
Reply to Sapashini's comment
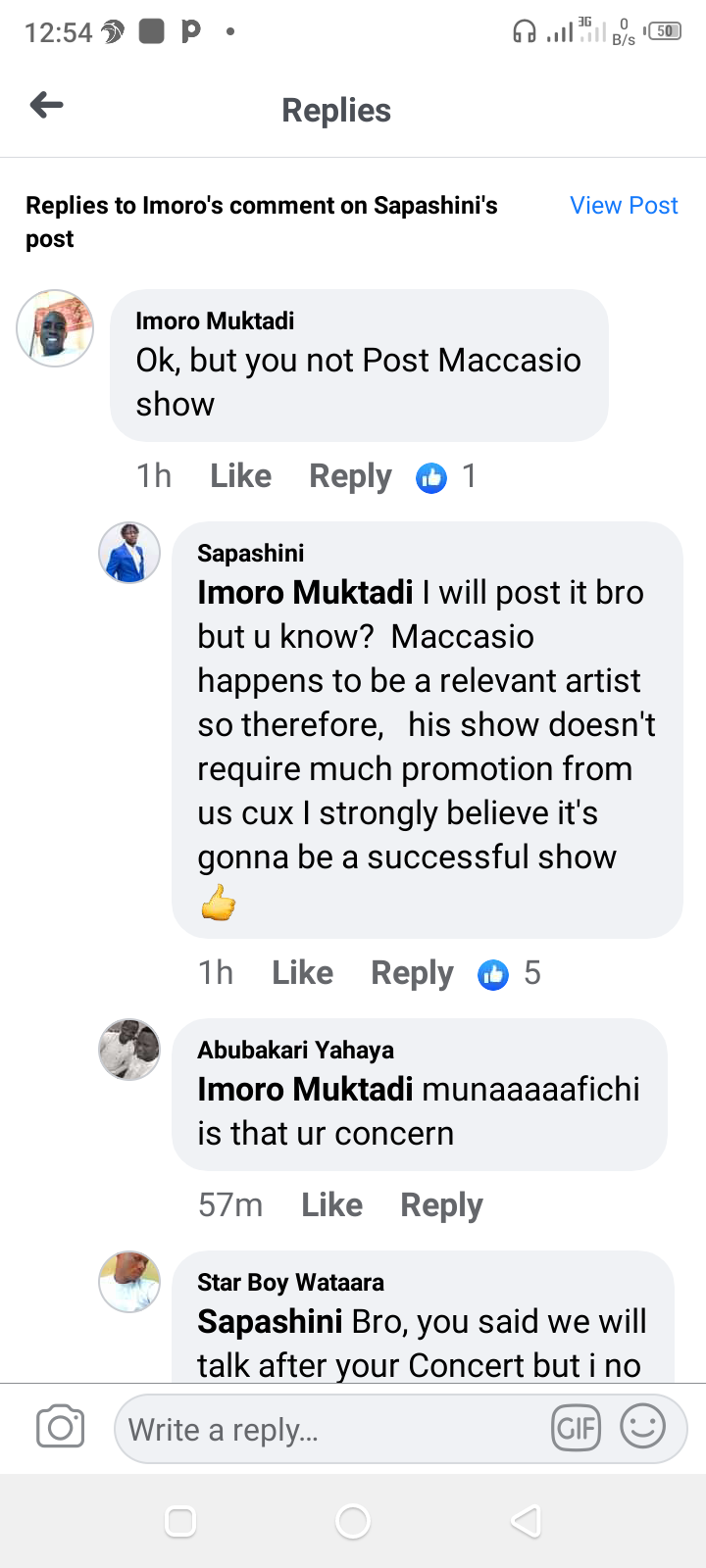click(x=412, y=973)
